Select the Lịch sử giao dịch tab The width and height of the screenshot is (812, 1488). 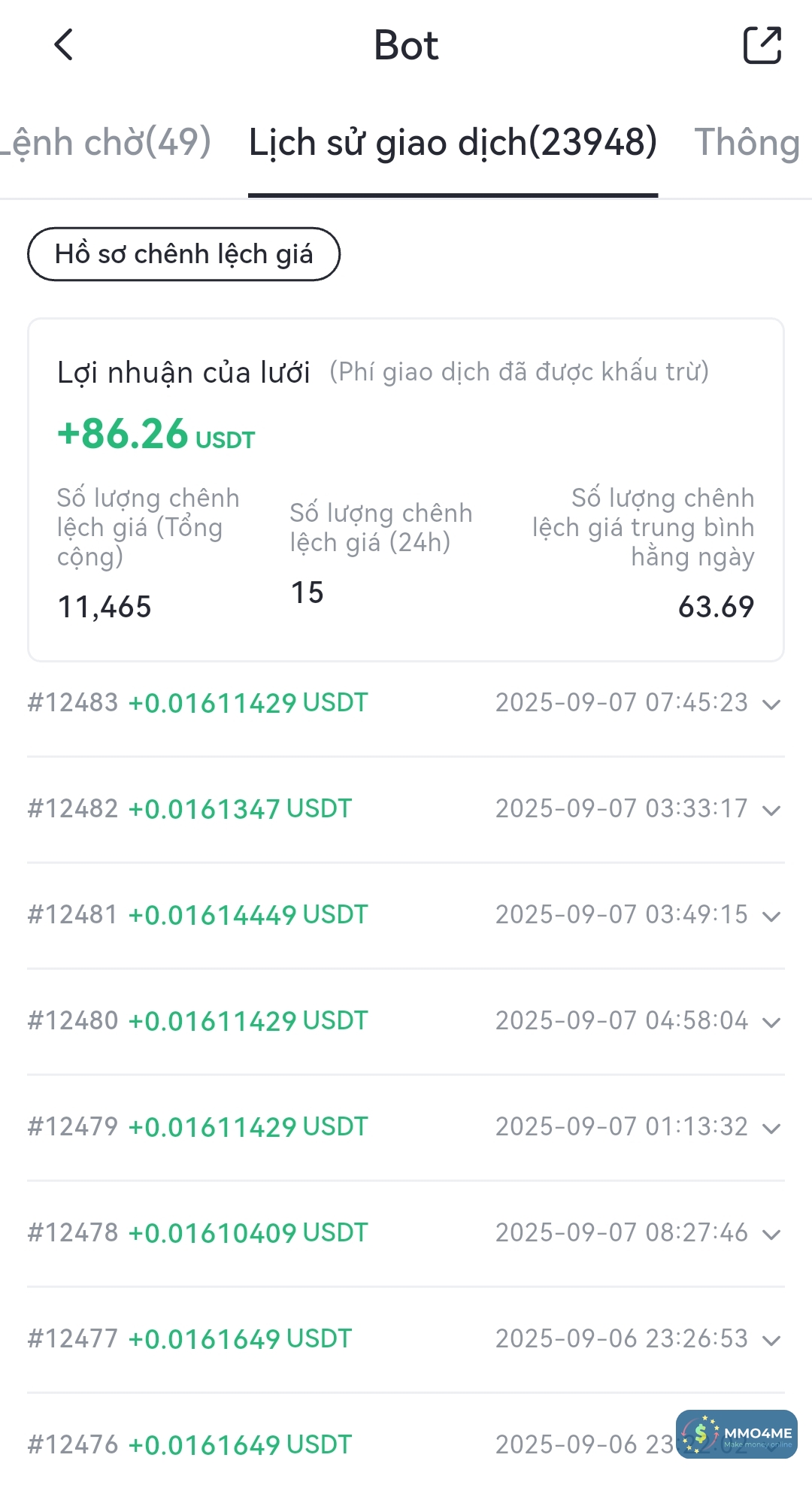453,143
